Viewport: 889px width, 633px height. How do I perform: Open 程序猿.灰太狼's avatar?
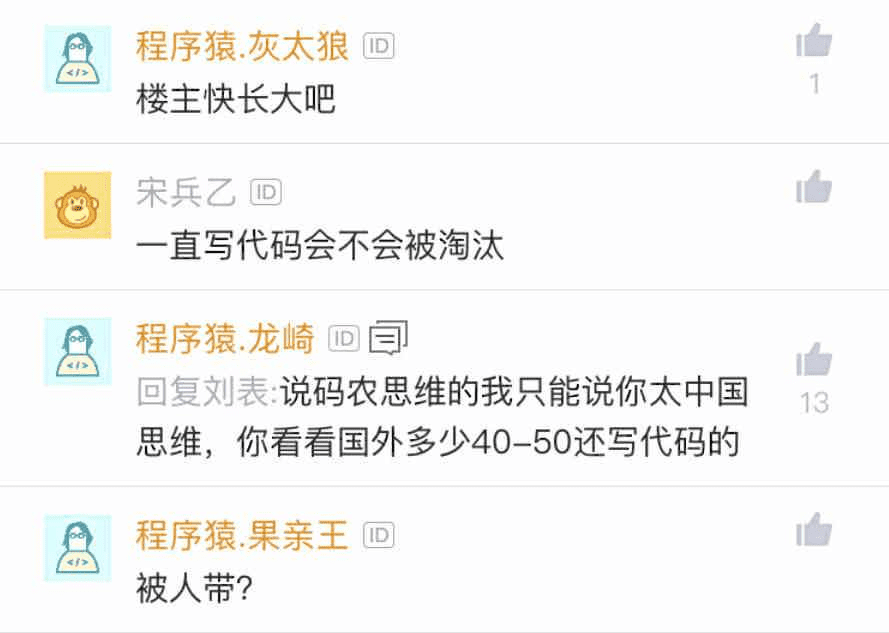[77, 59]
